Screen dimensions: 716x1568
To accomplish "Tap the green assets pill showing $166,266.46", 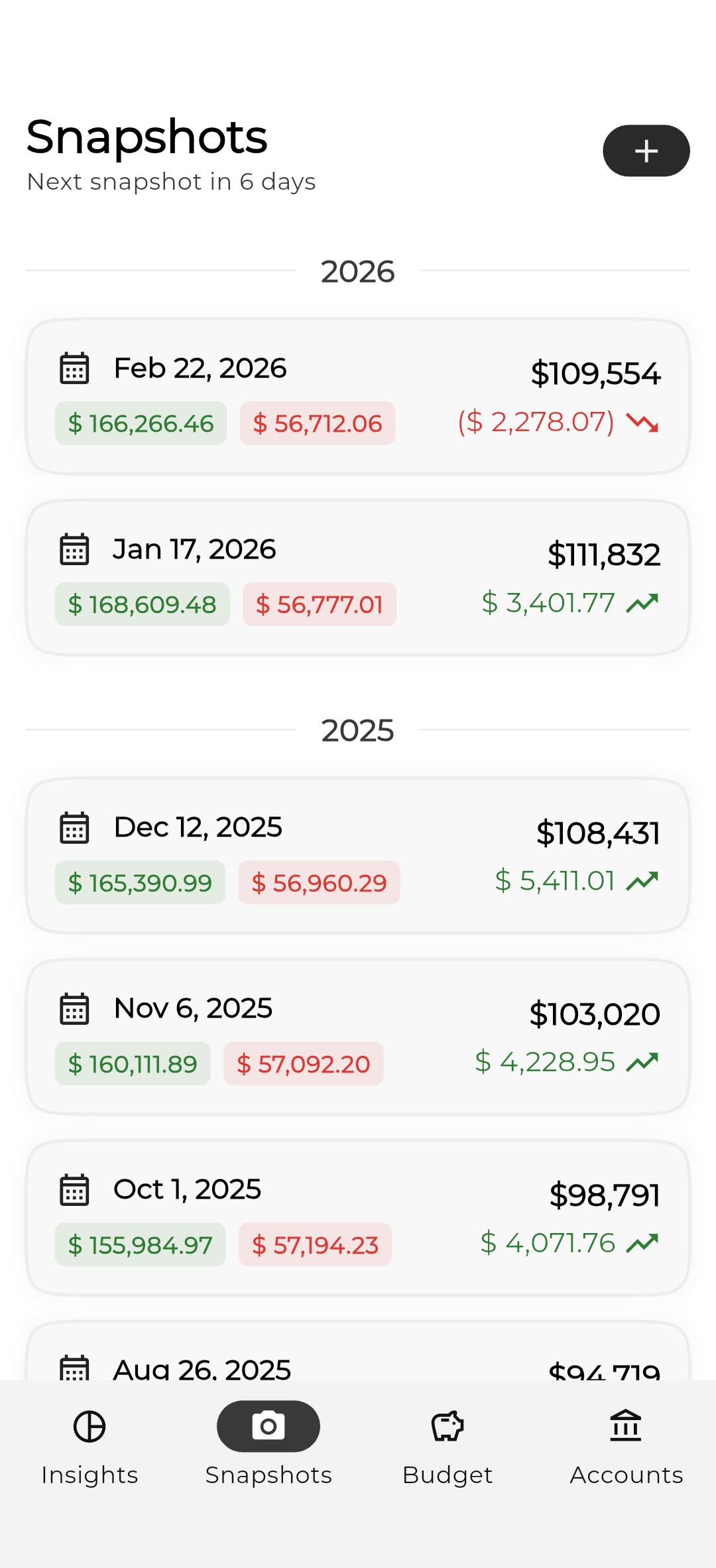I will point(141,423).
